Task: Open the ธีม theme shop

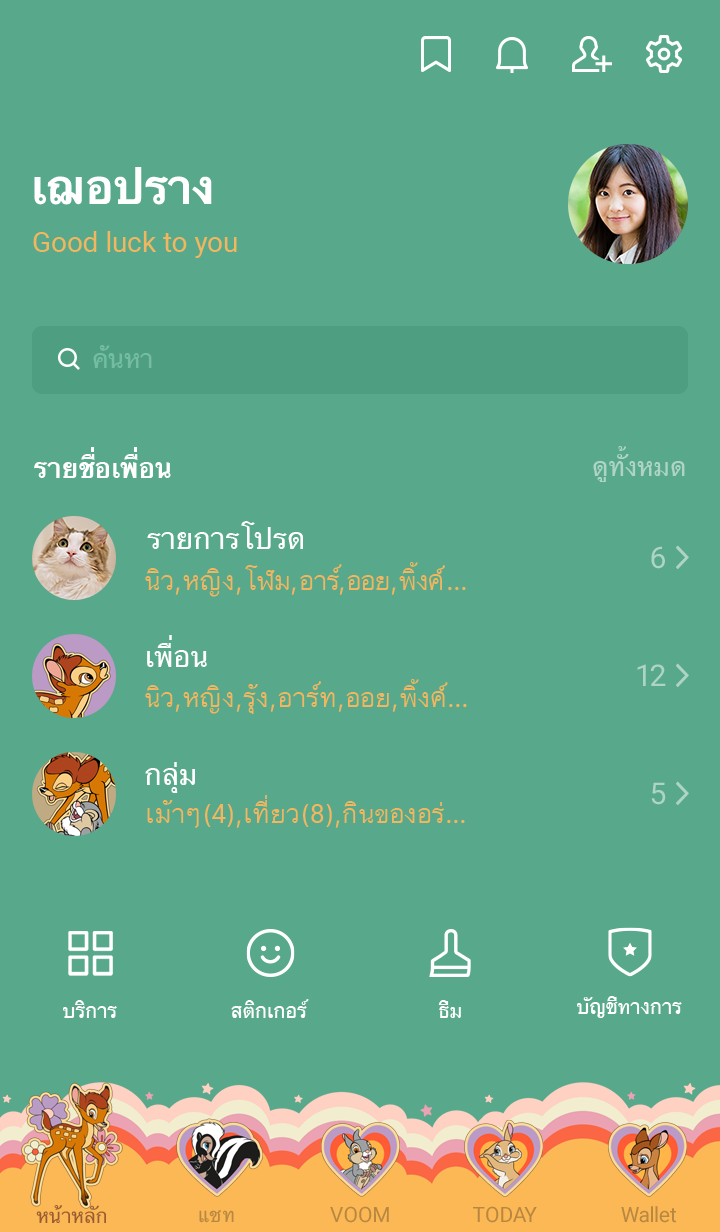Action: [x=450, y=973]
